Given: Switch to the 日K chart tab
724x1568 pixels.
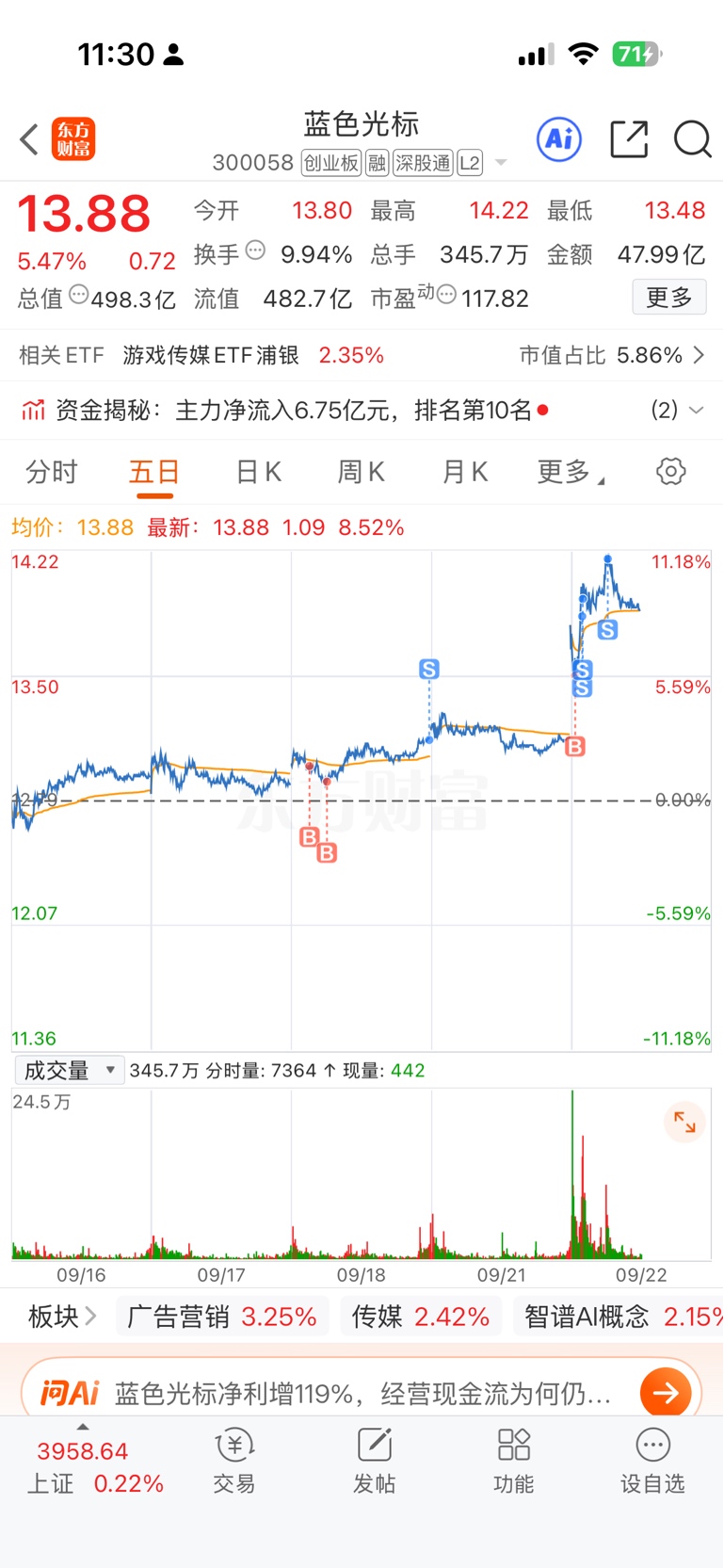Looking at the screenshot, I should (259, 472).
